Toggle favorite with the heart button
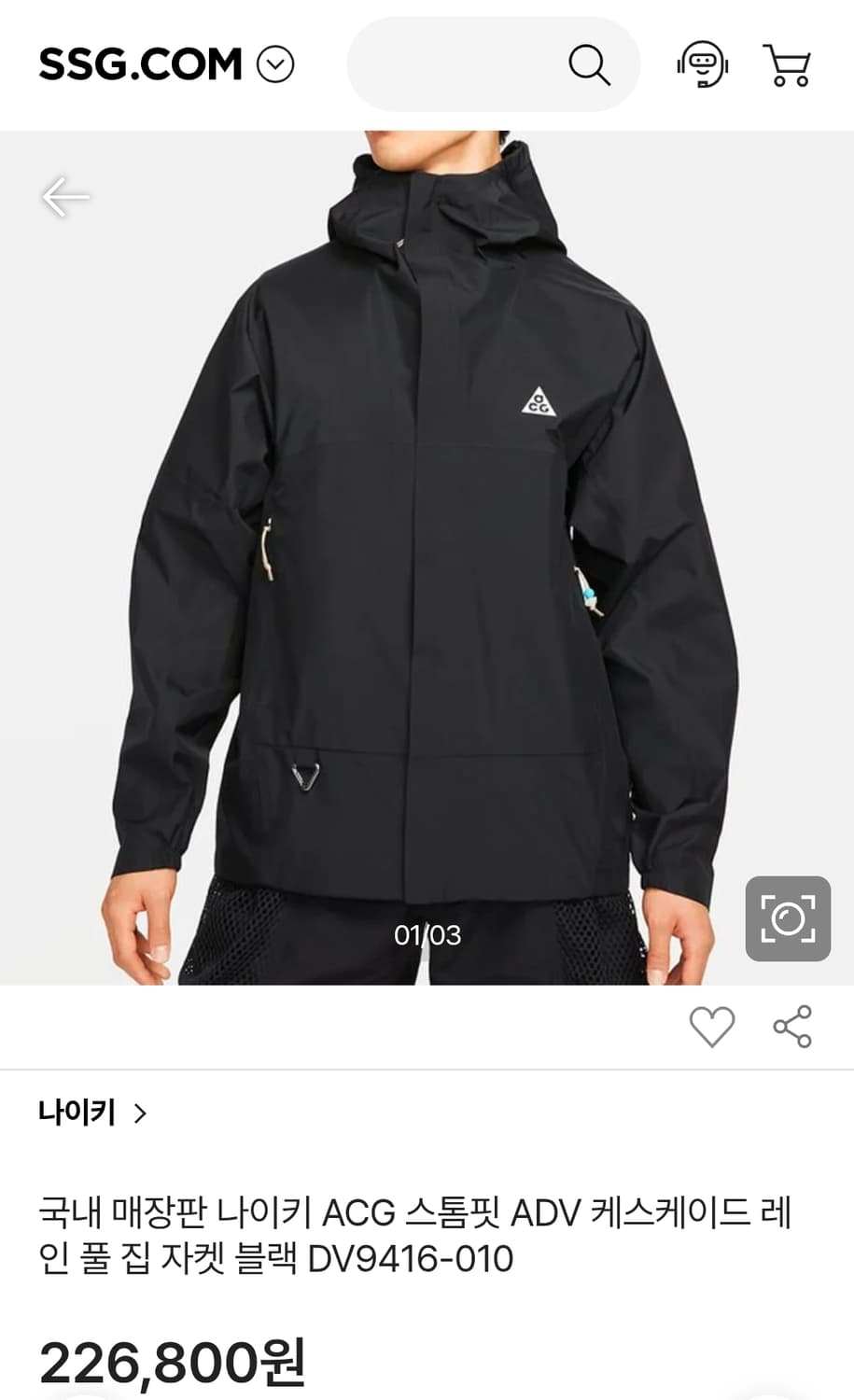 coord(713,1025)
